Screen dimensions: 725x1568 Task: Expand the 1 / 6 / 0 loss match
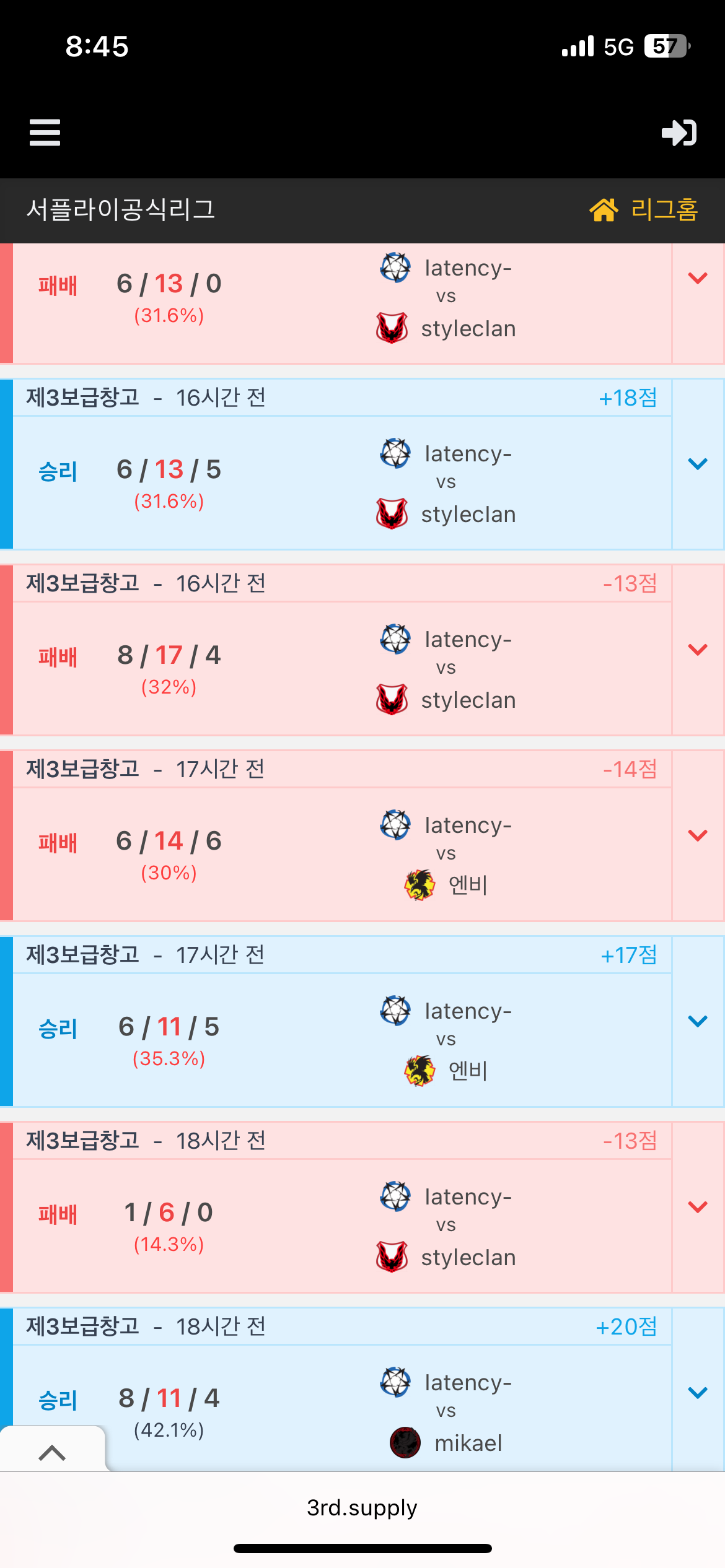(698, 1207)
